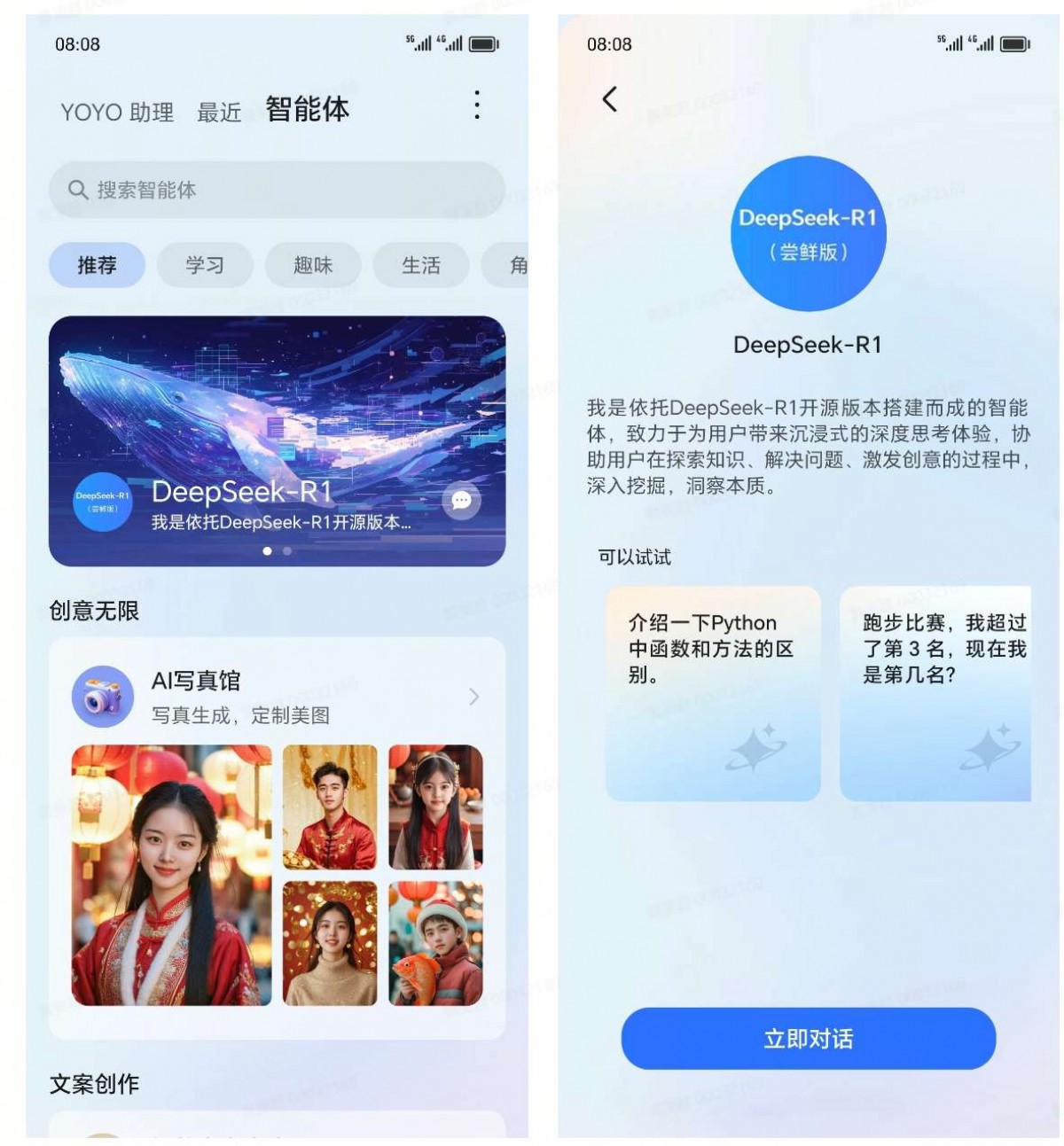
Task: Go back using the arrow icon
Action: 609,99
